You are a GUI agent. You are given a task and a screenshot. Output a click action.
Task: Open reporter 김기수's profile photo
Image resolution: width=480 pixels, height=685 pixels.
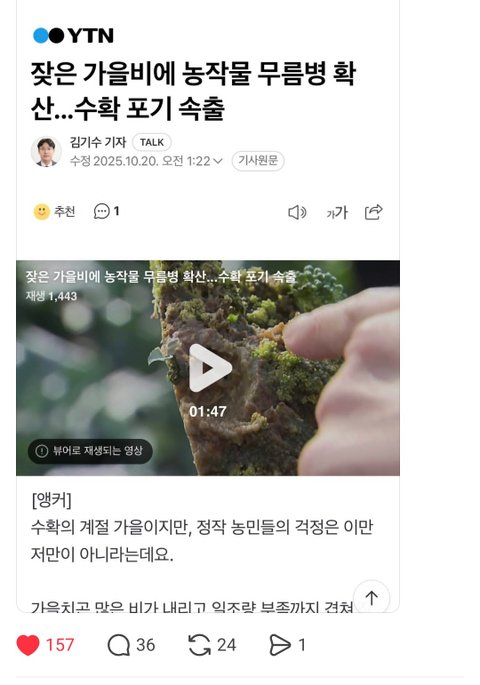tap(46, 152)
